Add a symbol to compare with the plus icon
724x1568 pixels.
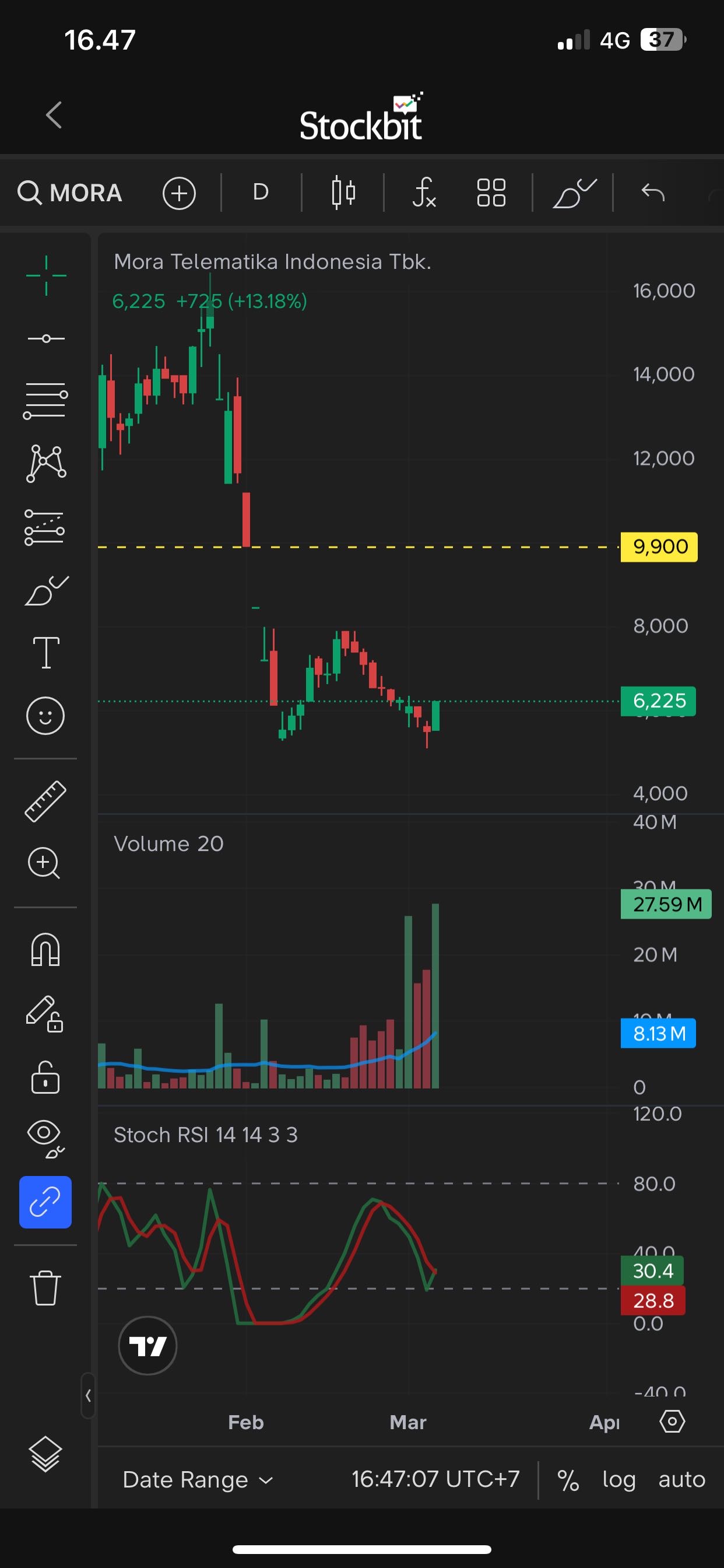tap(179, 193)
